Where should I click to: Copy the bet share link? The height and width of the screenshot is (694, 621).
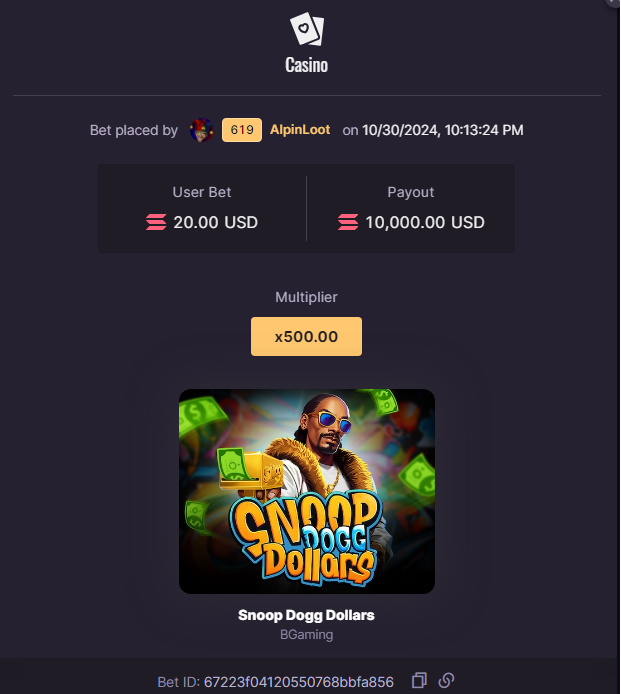point(447,681)
